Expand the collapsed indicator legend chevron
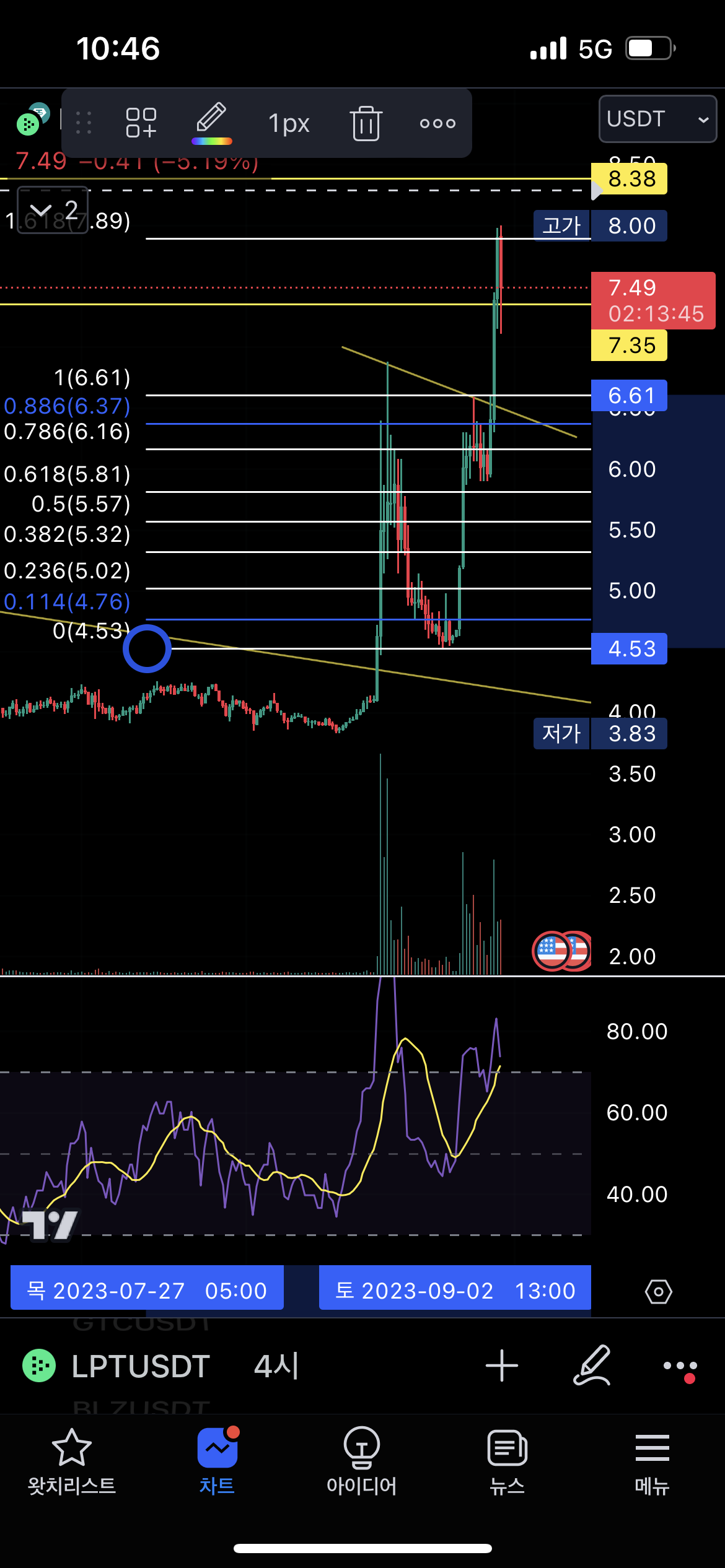Screen dimensions: 725x1568 41,211
